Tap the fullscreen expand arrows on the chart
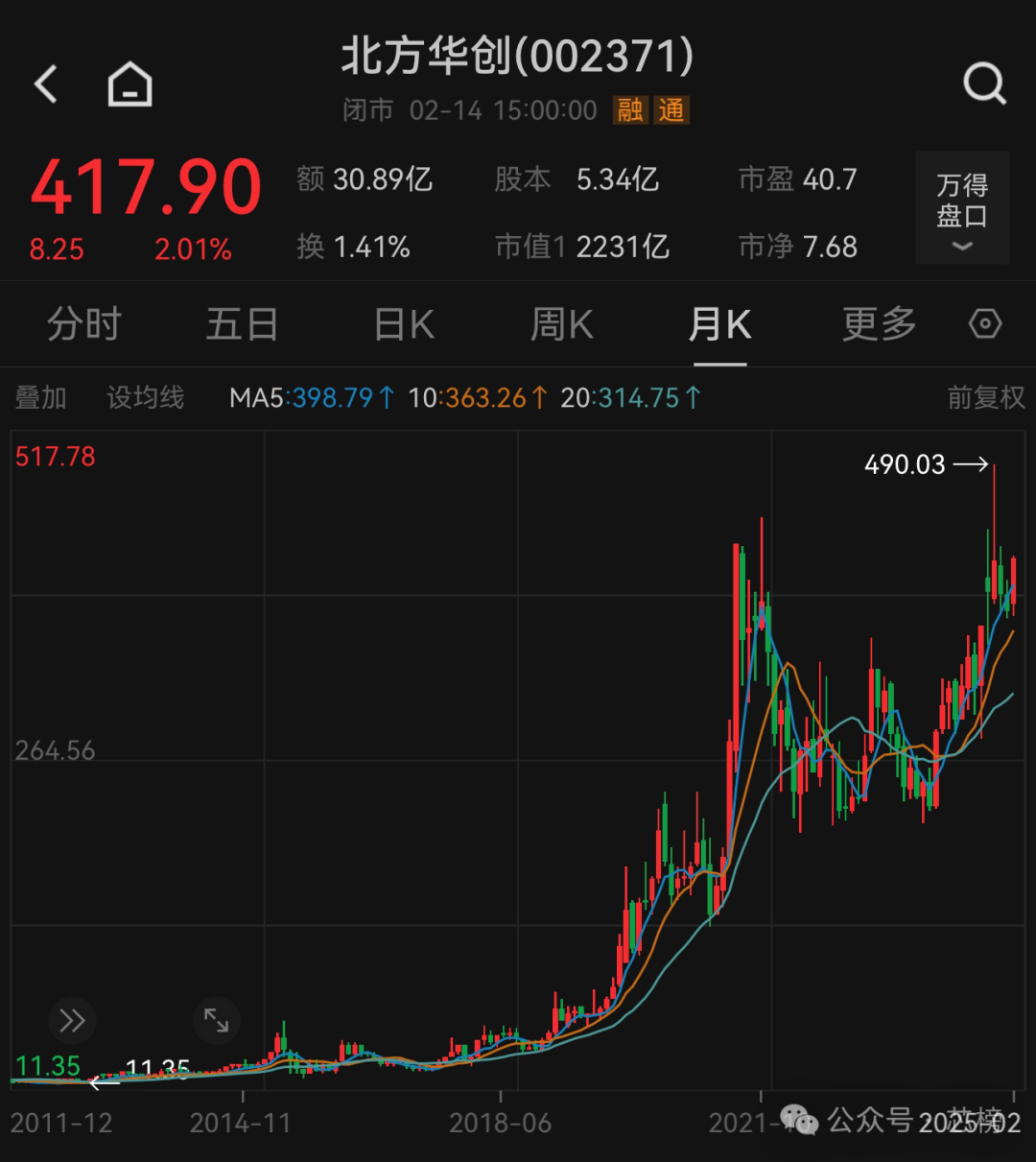The height and width of the screenshot is (1162, 1036). tap(217, 1021)
